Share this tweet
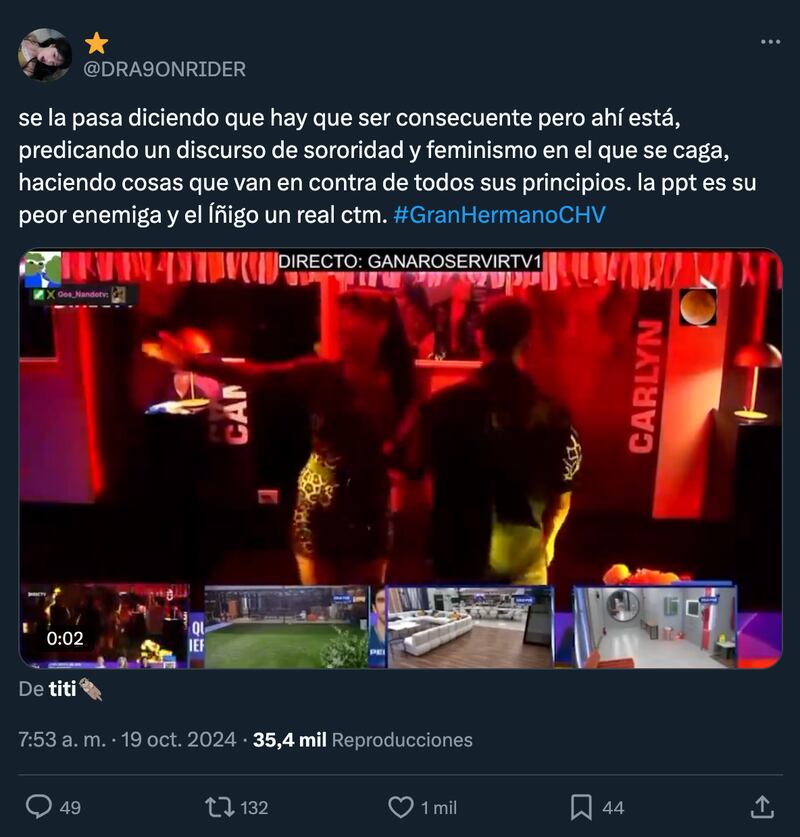 tap(761, 806)
